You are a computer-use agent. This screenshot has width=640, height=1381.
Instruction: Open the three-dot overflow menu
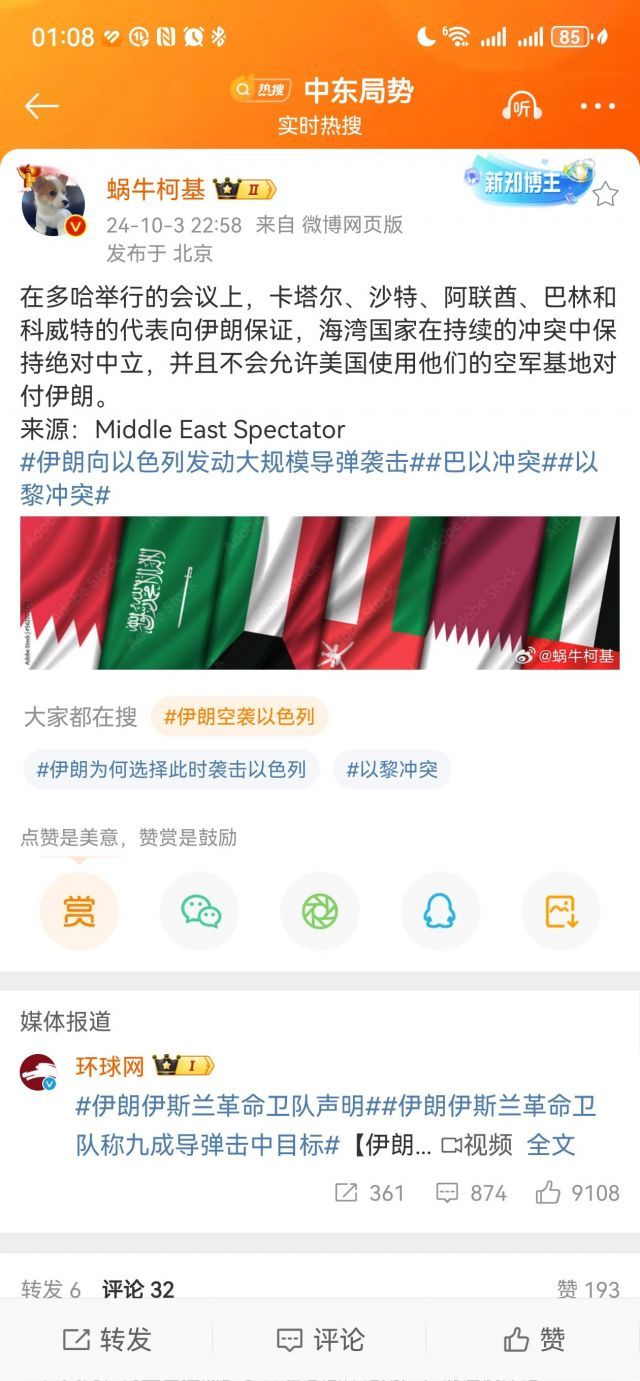(597, 107)
